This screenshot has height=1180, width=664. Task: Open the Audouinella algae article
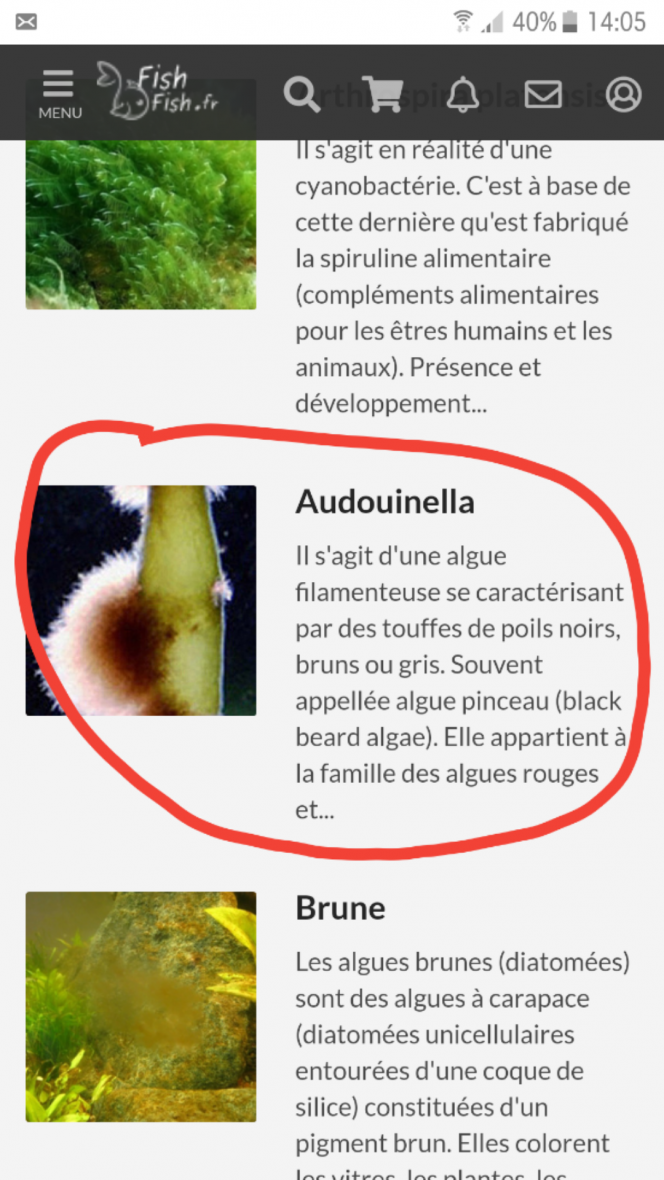click(x=385, y=502)
